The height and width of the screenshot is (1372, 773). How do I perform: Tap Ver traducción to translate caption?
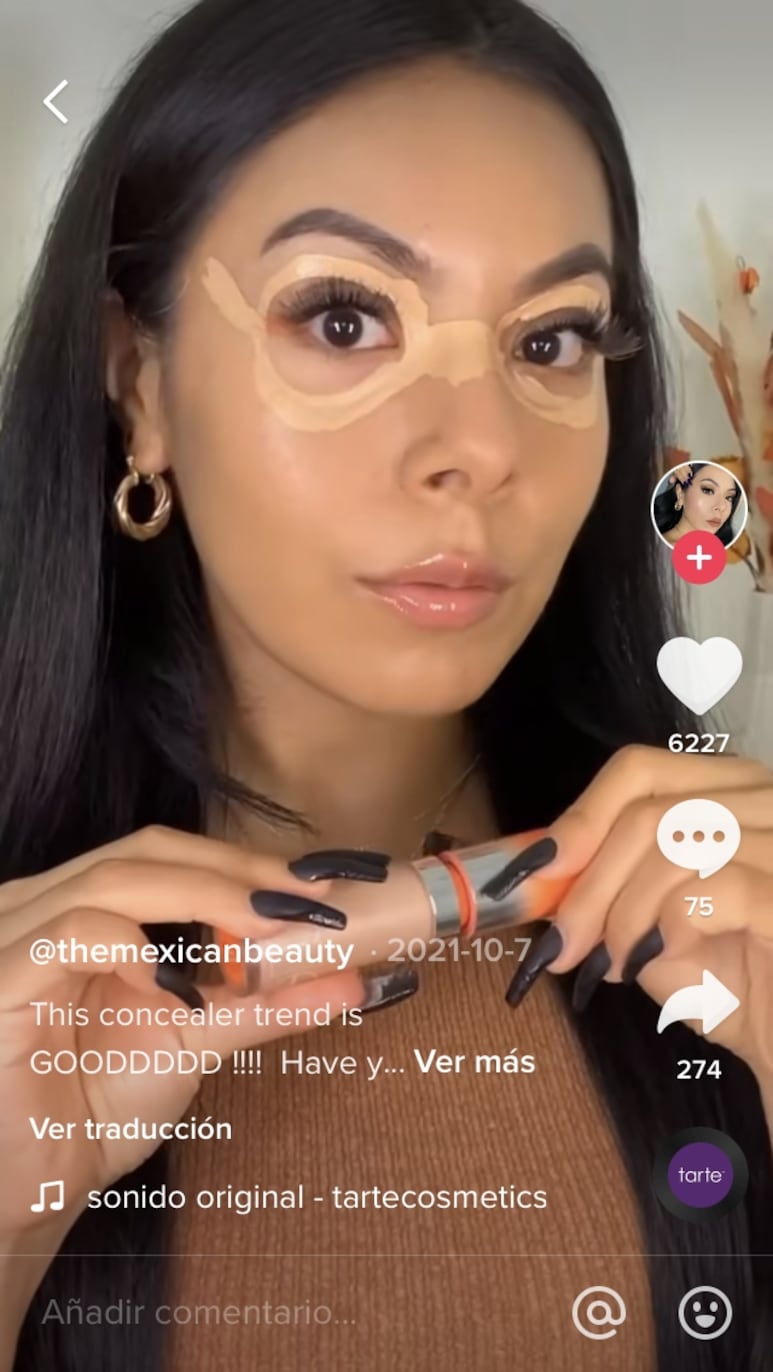(131, 1129)
